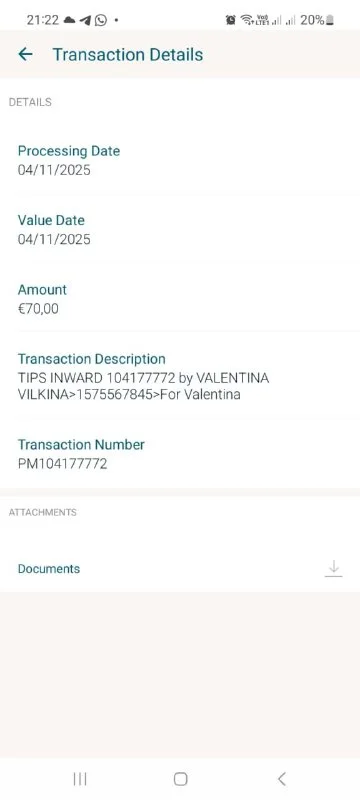Open the system recent apps view
The image size is (360, 800).
tap(80, 779)
